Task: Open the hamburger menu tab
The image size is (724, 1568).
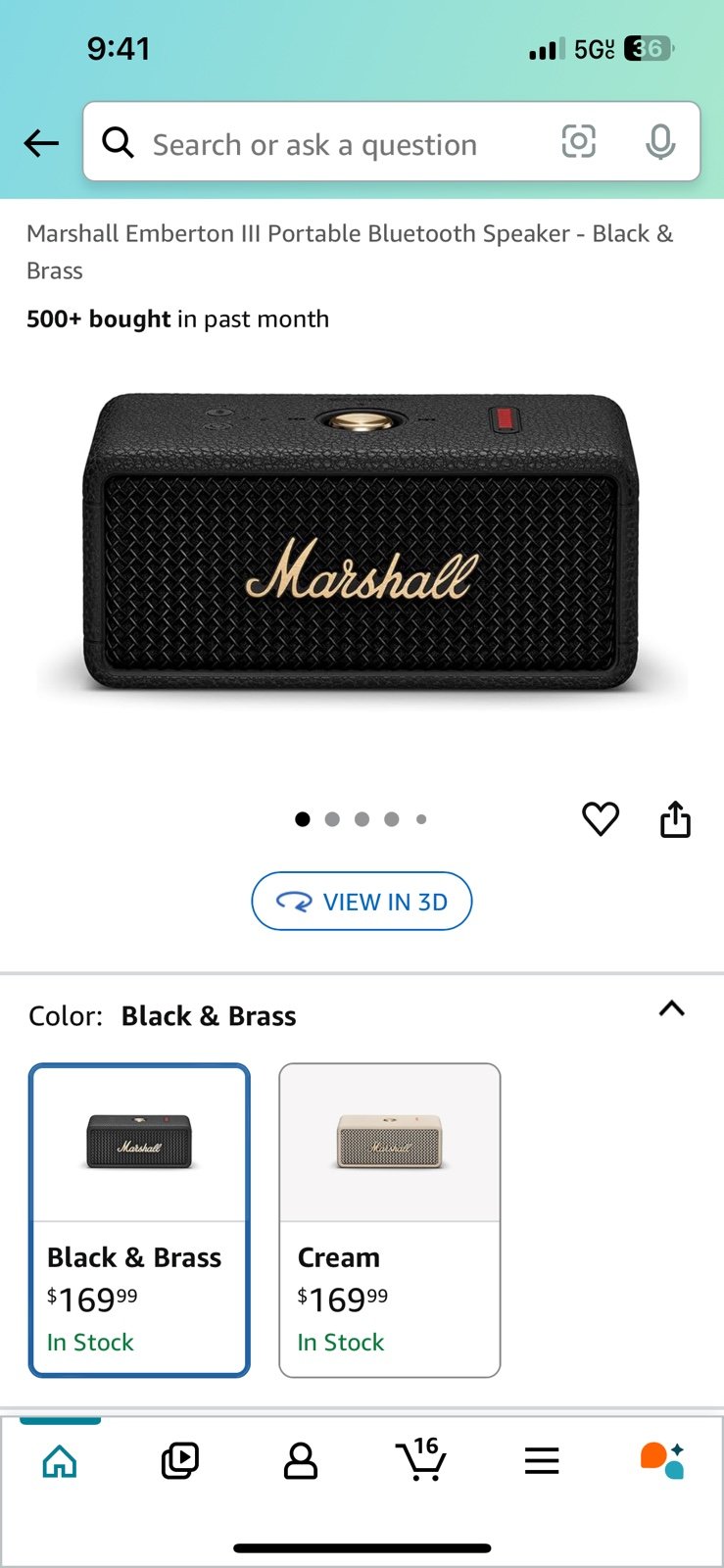Action: (542, 1461)
